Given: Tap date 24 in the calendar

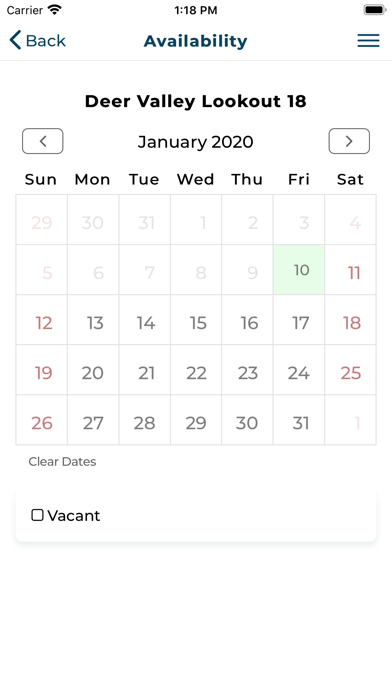Looking at the screenshot, I should 299,370.
